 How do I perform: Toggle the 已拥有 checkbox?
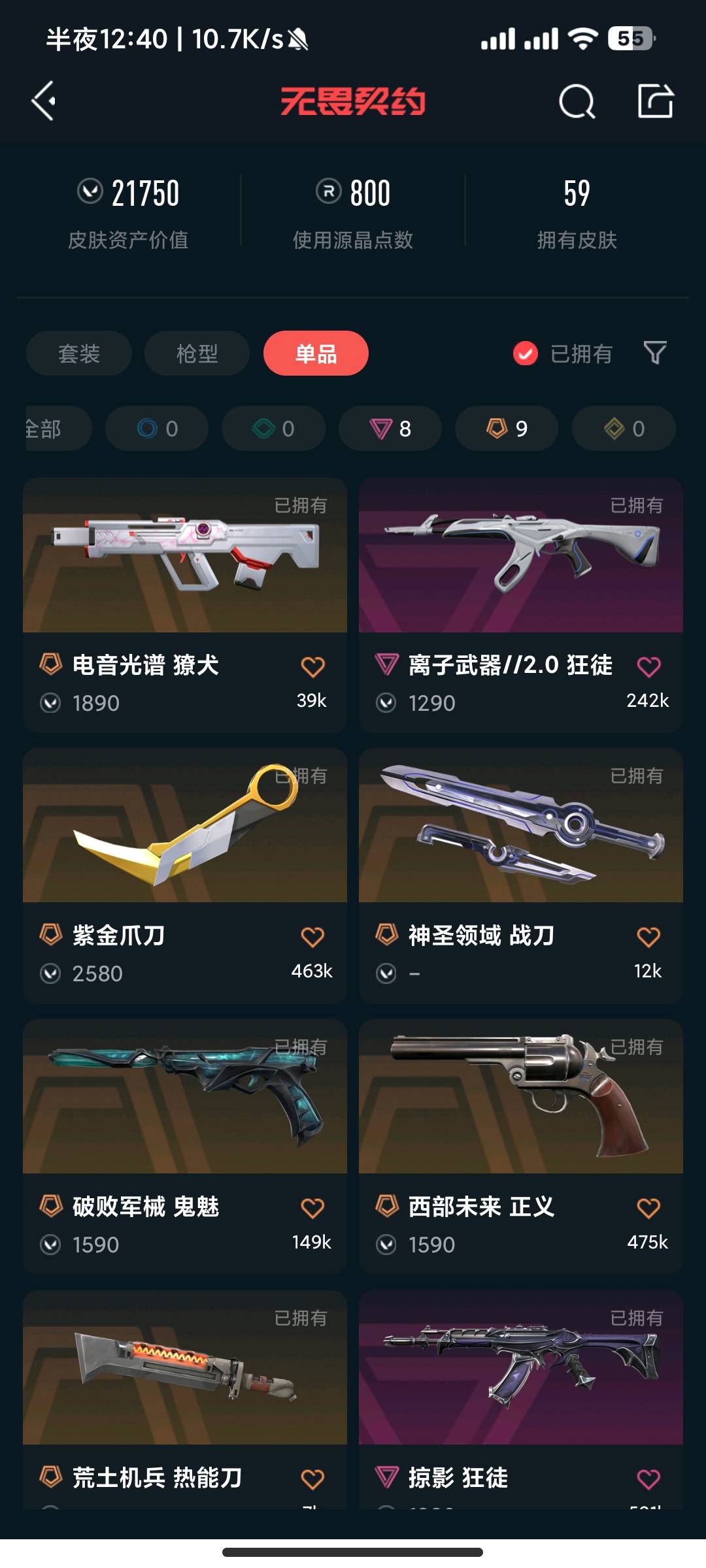click(x=526, y=353)
